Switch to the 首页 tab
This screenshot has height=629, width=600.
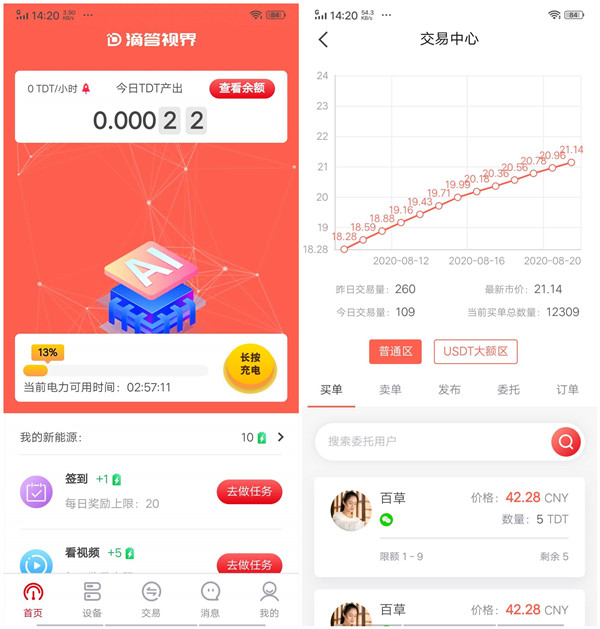(x=33, y=599)
